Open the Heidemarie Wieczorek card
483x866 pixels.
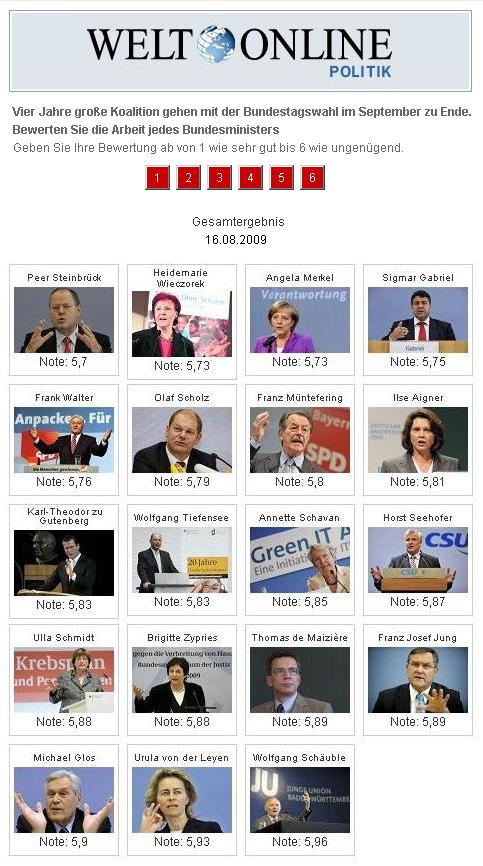point(182,321)
